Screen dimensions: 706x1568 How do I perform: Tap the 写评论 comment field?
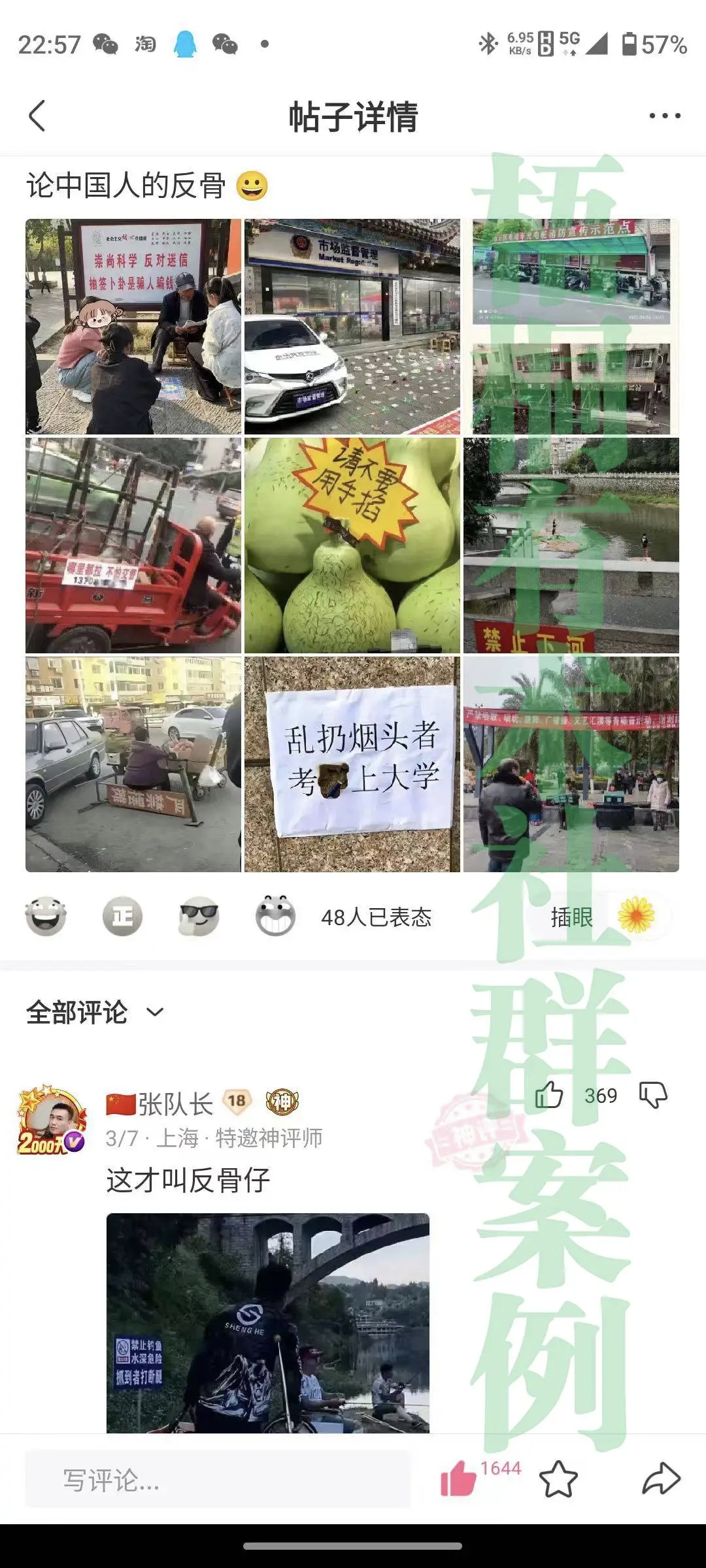[217, 1480]
